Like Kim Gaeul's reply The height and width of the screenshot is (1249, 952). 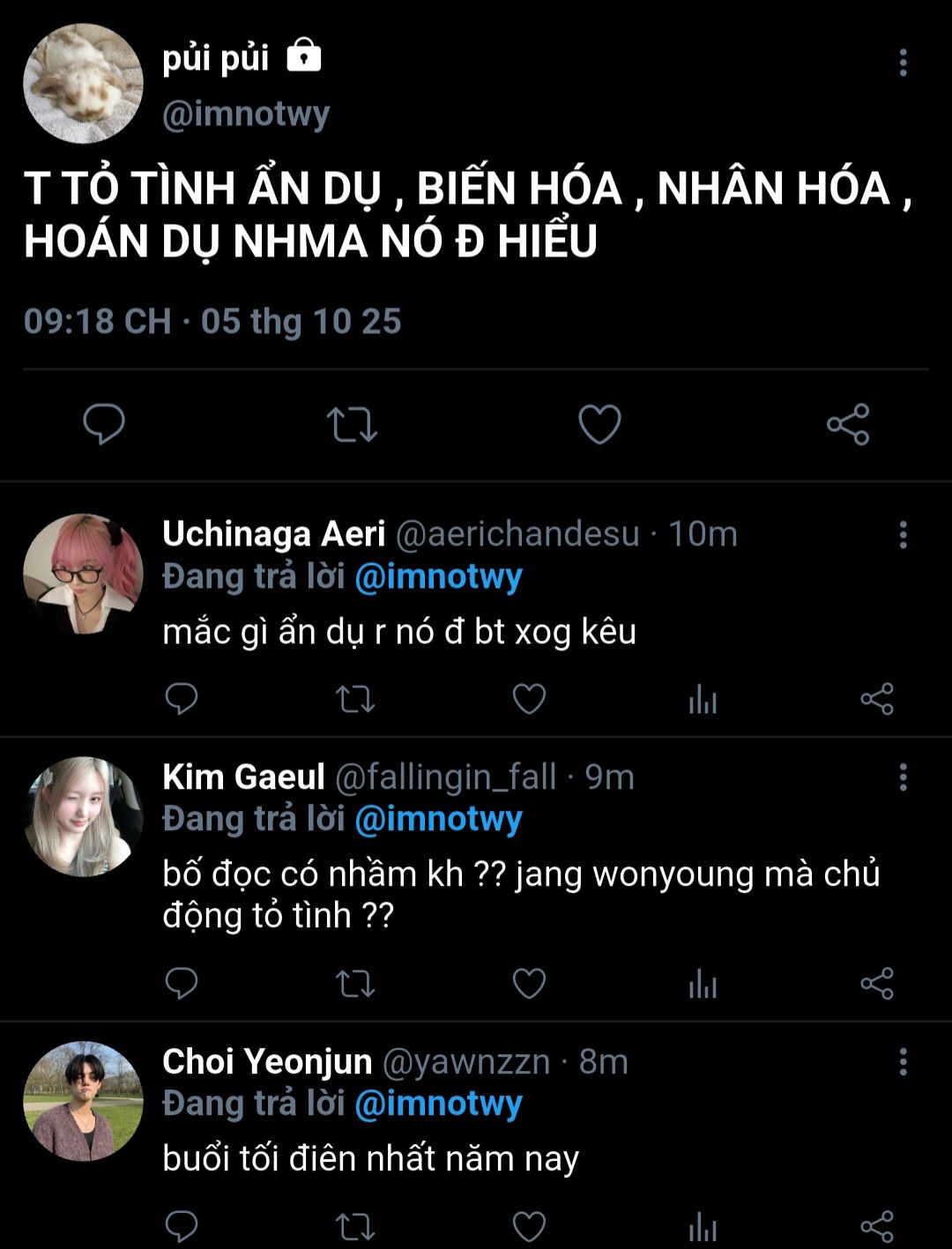[x=529, y=984]
